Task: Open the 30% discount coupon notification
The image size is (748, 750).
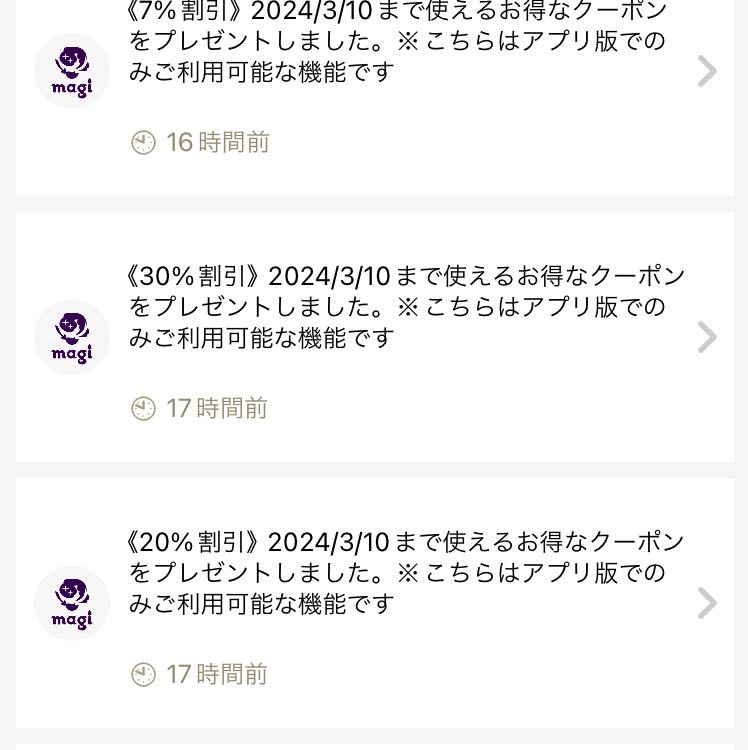Action: [x=400, y=307]
